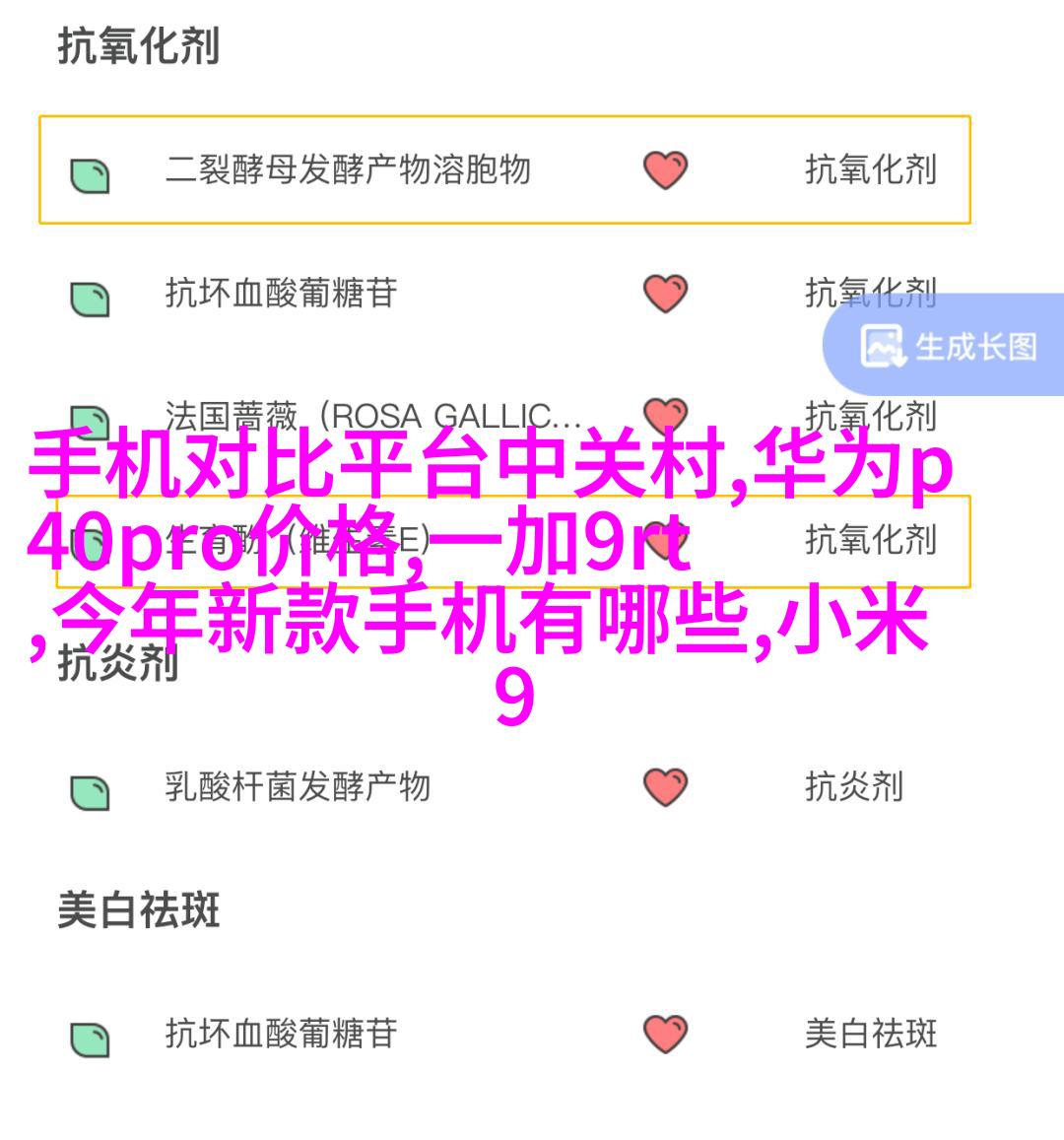Open the 法国蔷薇 (ROSA GALLIC… ingredient row

[372, 417]
